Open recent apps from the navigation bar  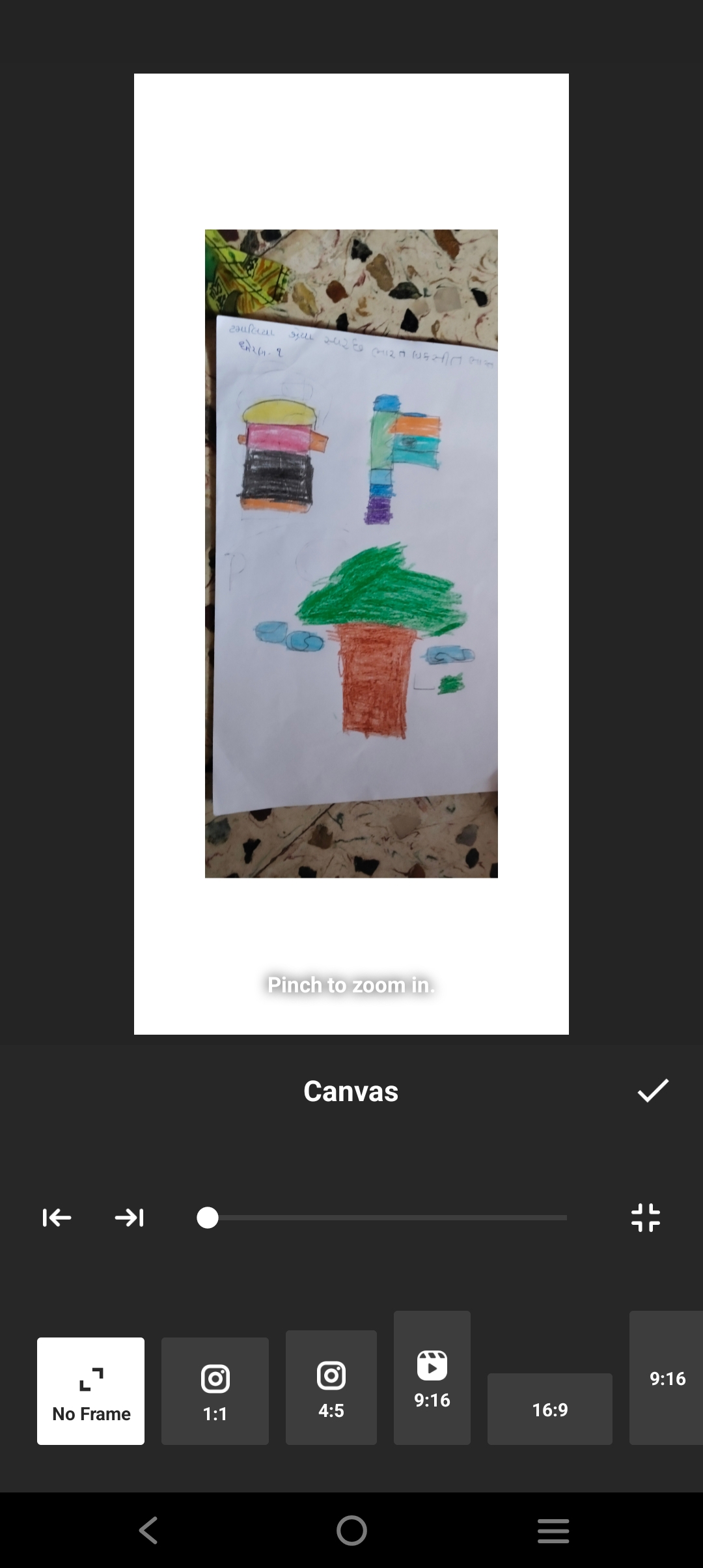tap(553, 1530)
